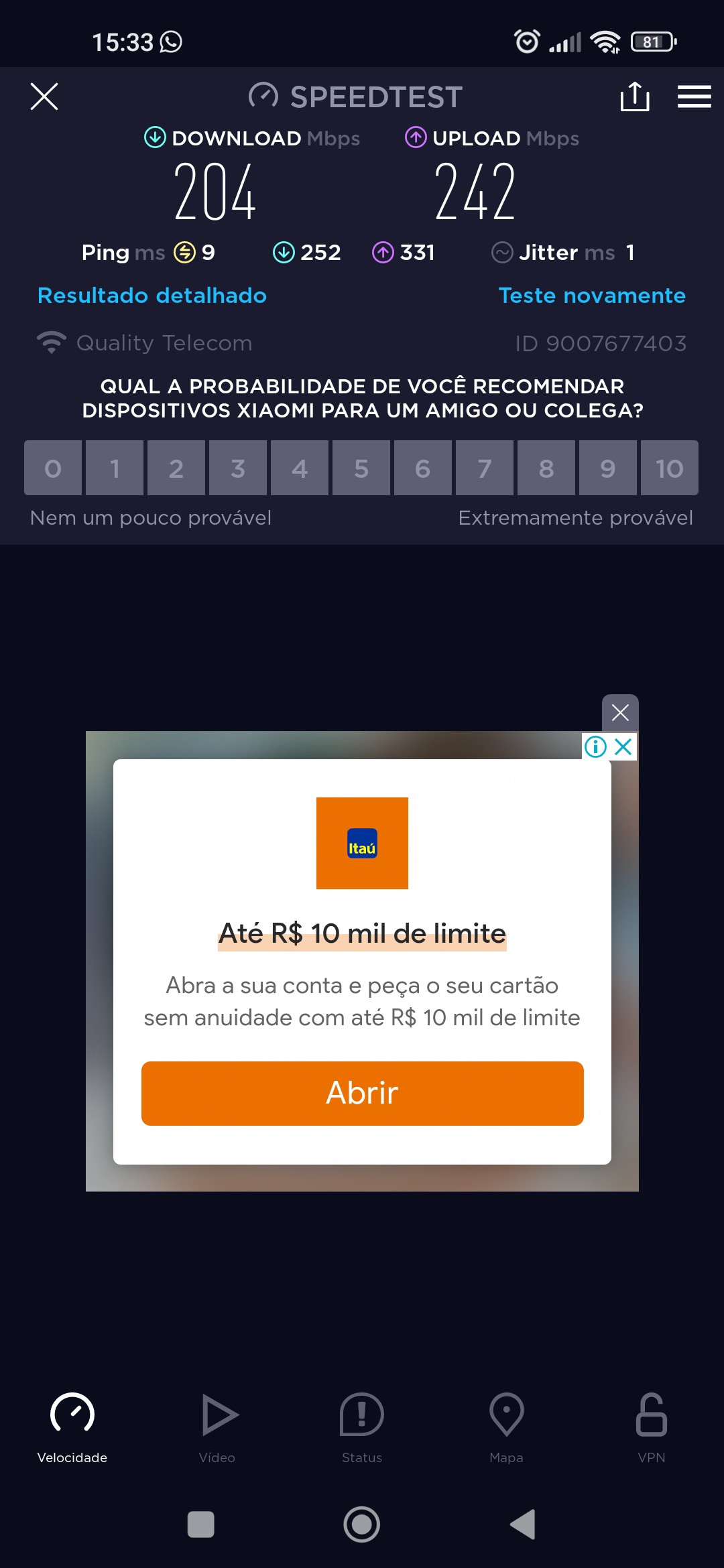Tap the system home button

click(x=362, y=1524)
